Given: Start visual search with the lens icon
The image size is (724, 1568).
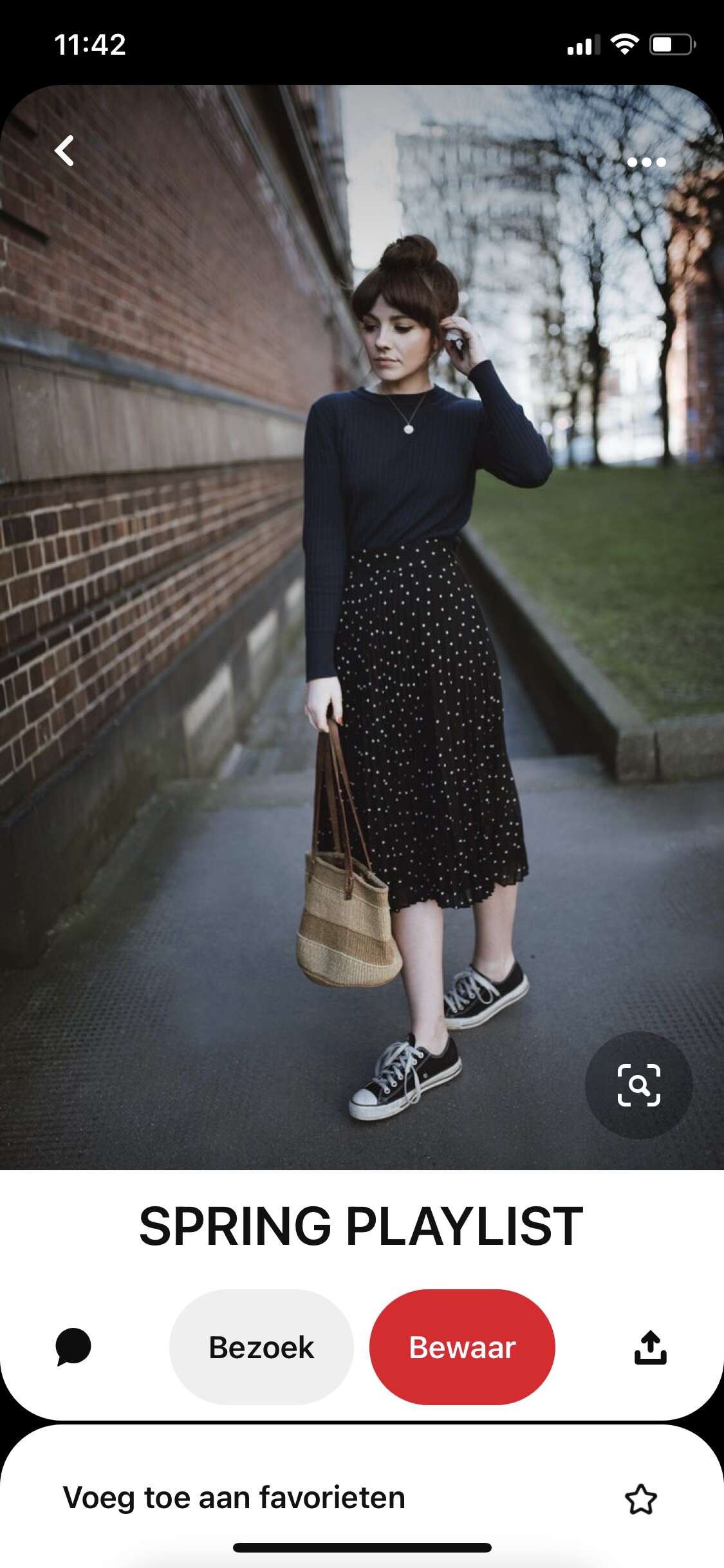Looking at the screenshot, I should pos(638,1085).
